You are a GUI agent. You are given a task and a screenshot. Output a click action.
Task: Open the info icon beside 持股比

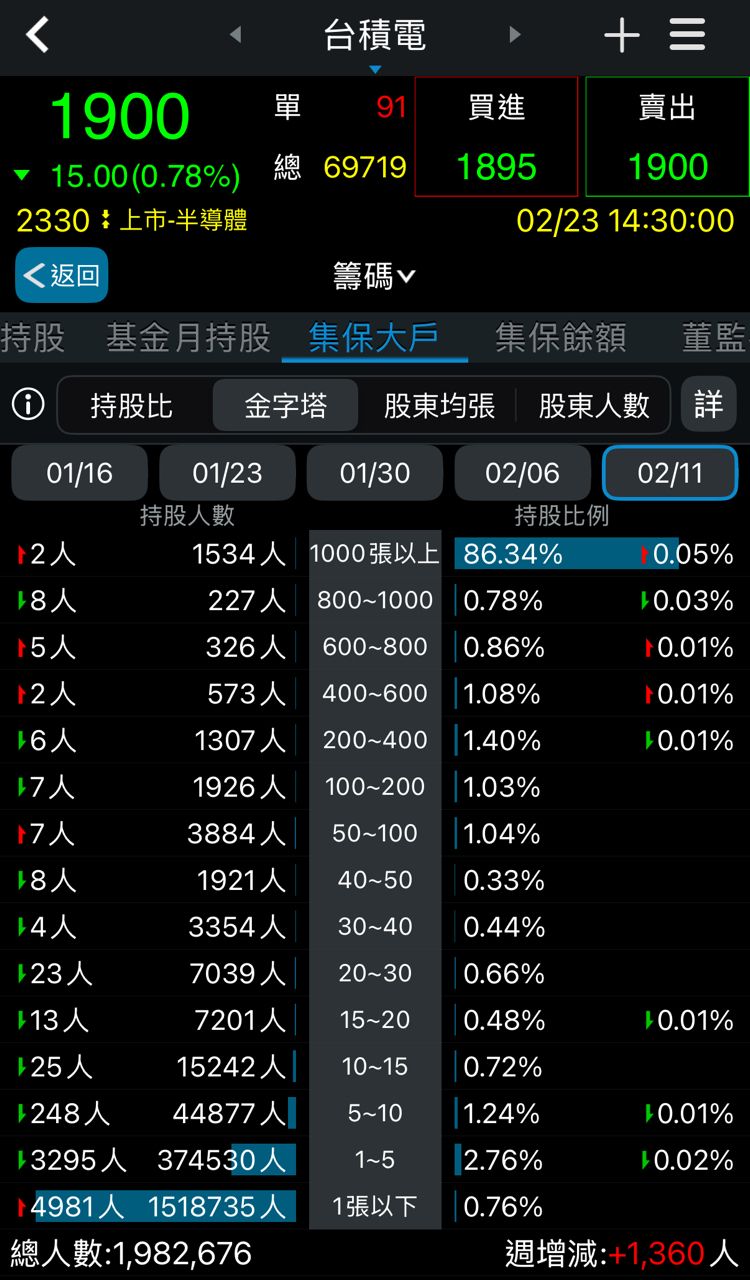(28, 405)
